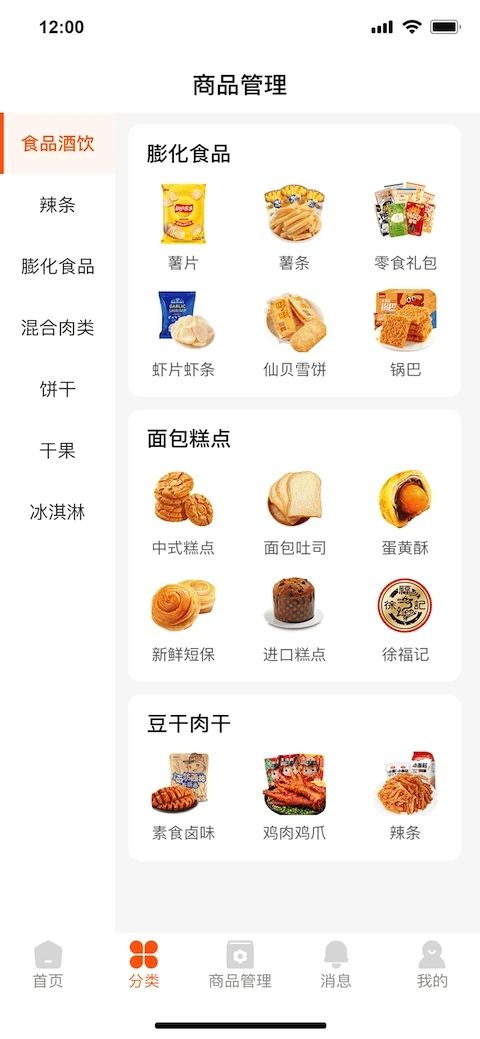This screenshot has width=480, height=1039.
Task: Choose 饼干 in the sidebar
Action: pos(58,389)
